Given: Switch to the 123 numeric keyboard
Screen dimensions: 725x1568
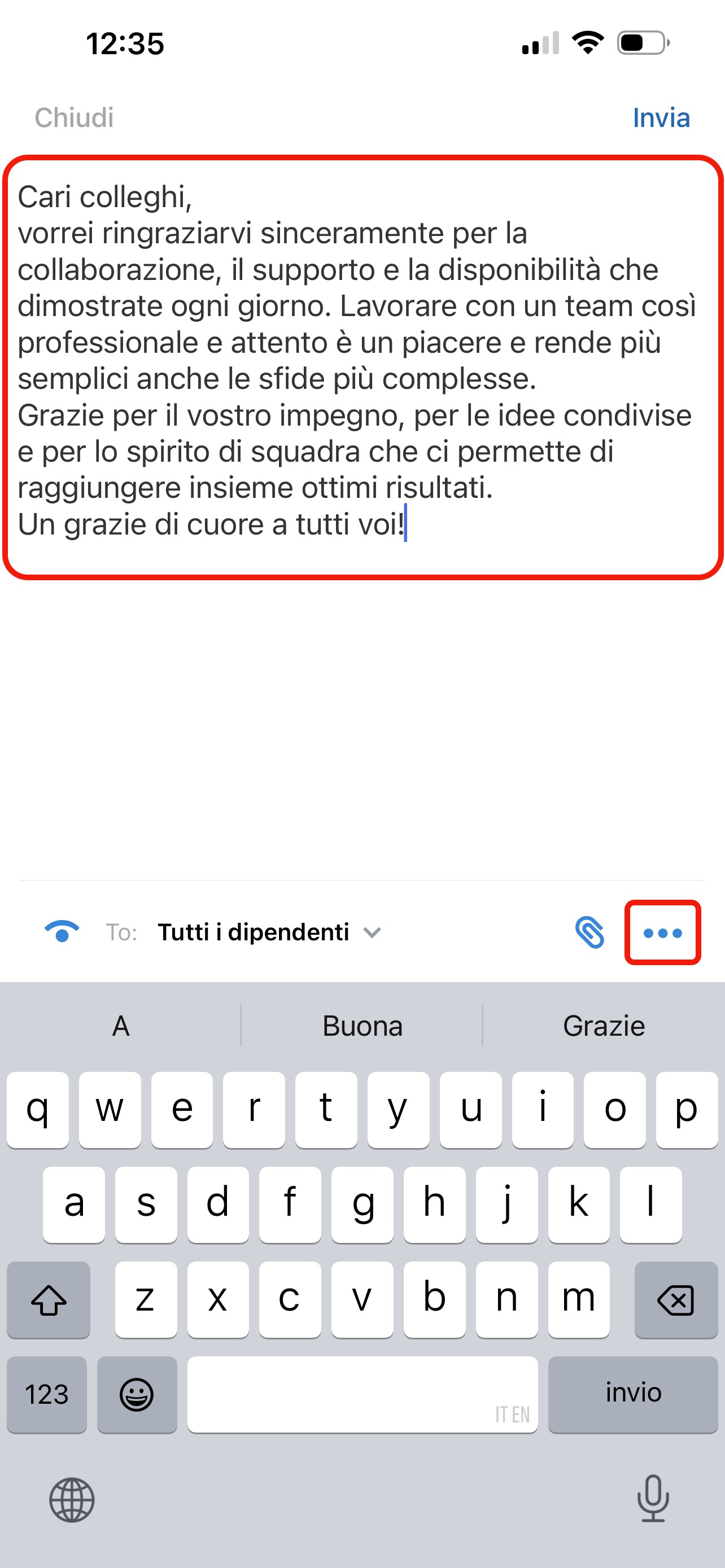Looking at the screenshot, I should 47,1394.
